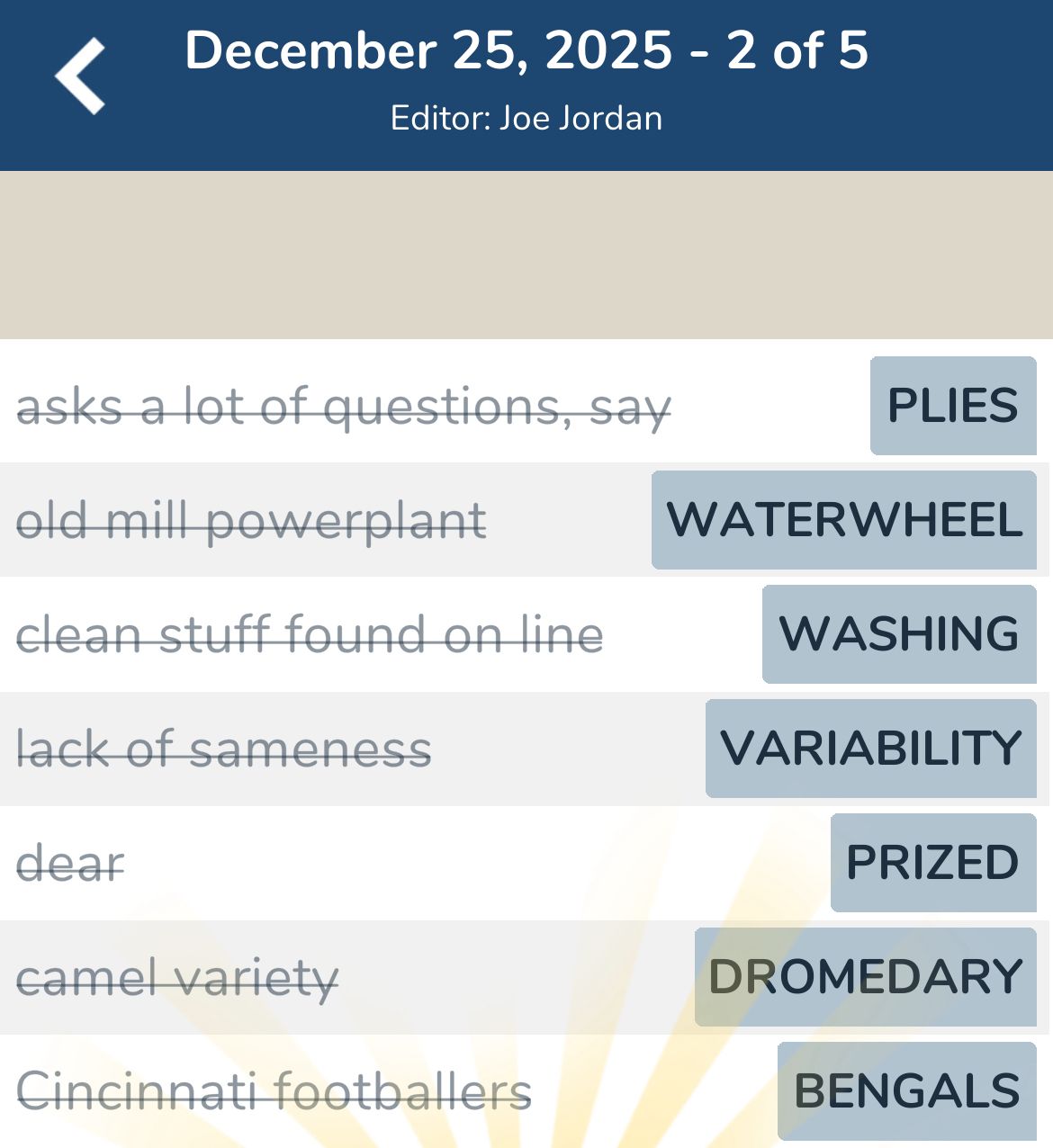Screen dimensions: 1053x1148
Task: Click the clue 'Cincinnati footballers'
Action: [274, 1090]
